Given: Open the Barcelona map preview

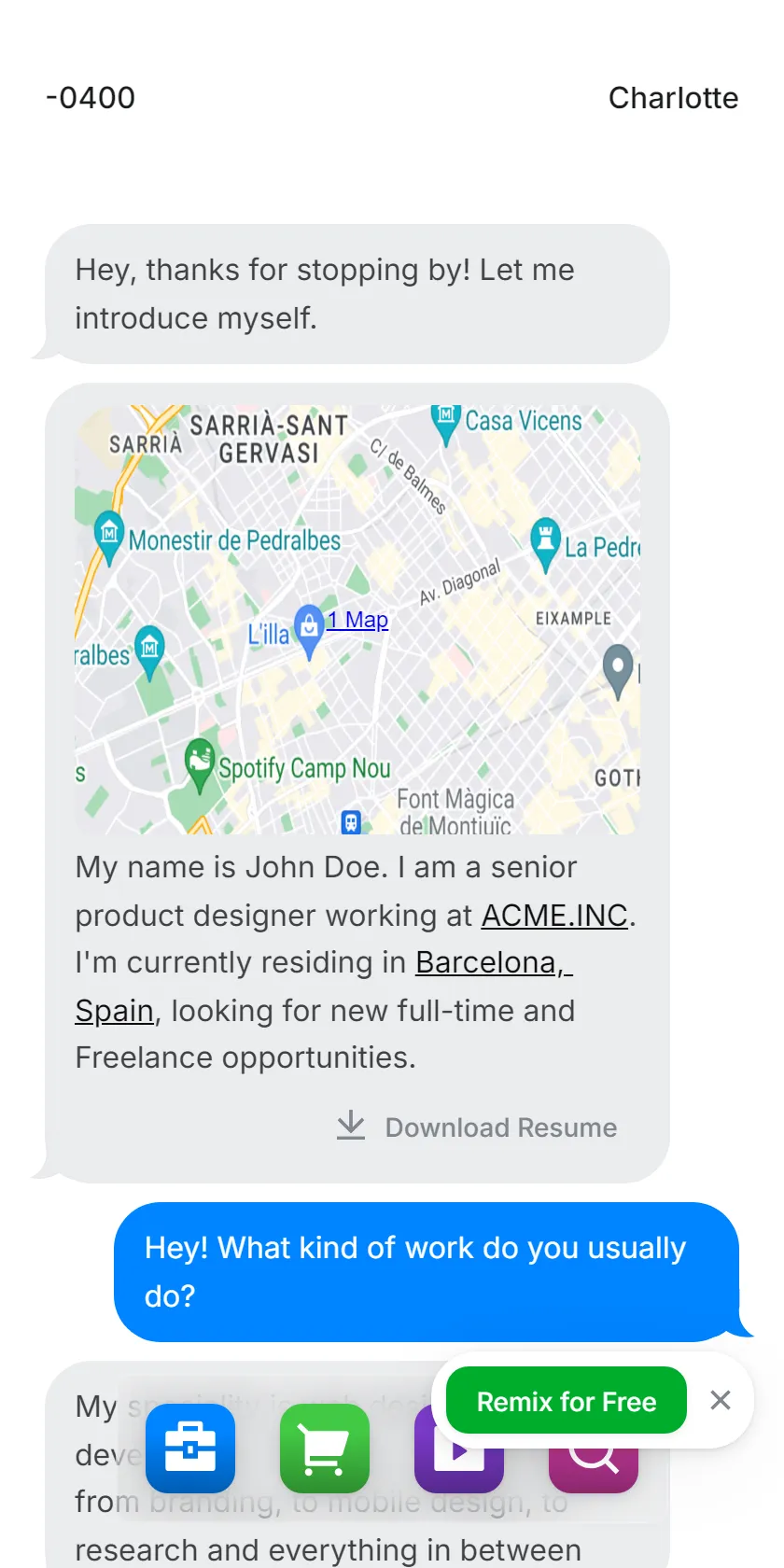Looking at the screenshot, I should coord(357,620).
